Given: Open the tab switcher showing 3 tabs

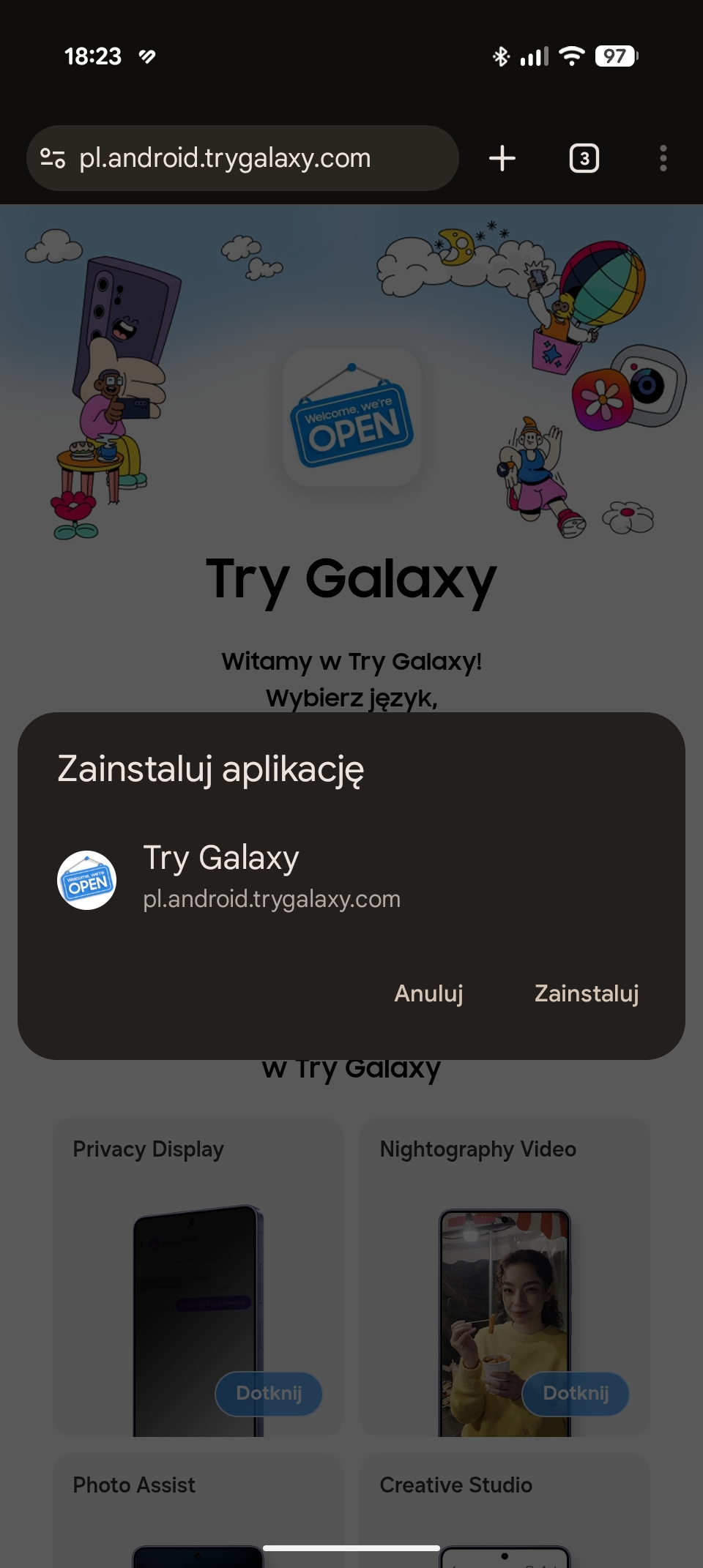Looking at the screenshot, I should click(x=584, y=158).
